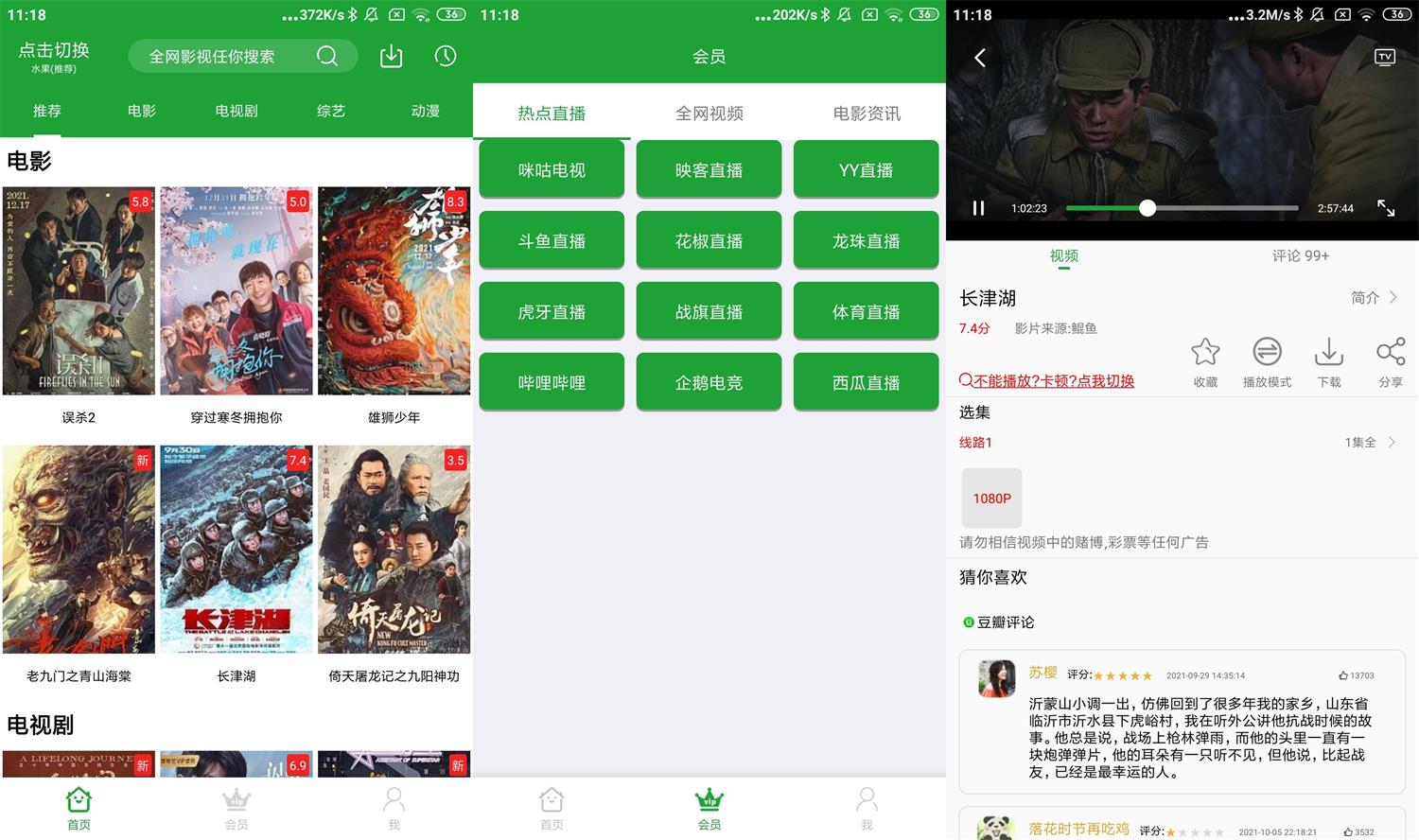1419x840 pixels.
Task: Open the movie and TV search box
Action: click(x=227, y=57)
